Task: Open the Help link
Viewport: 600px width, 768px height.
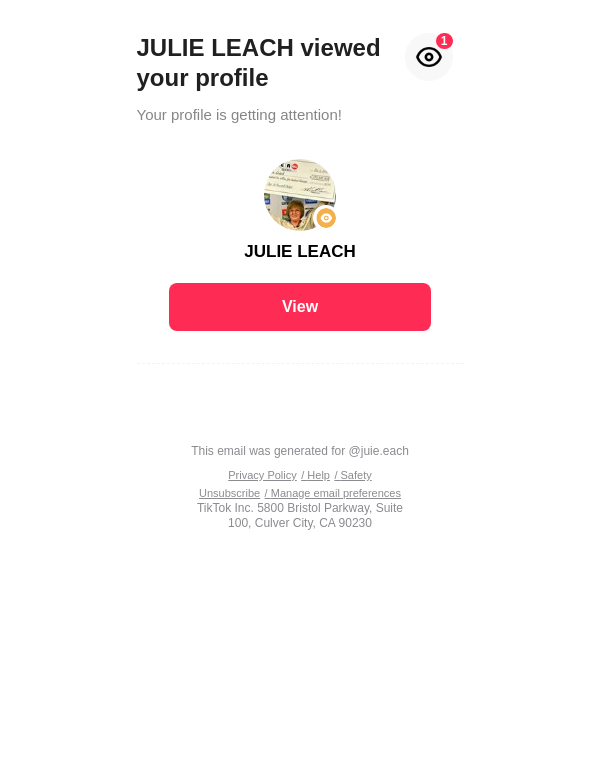Action: coord(317,475)
